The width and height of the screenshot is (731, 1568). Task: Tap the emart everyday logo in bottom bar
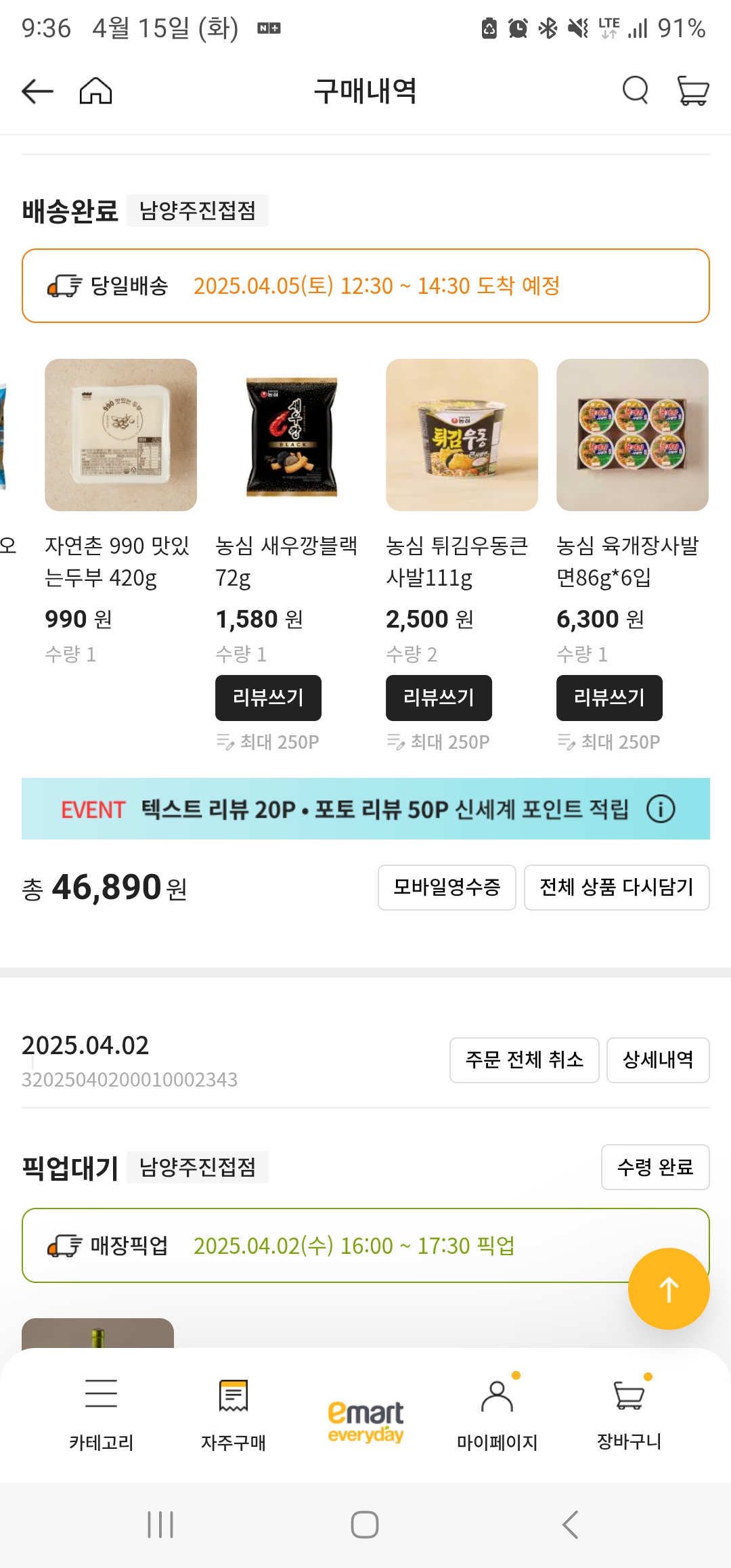click(365, 1412)
